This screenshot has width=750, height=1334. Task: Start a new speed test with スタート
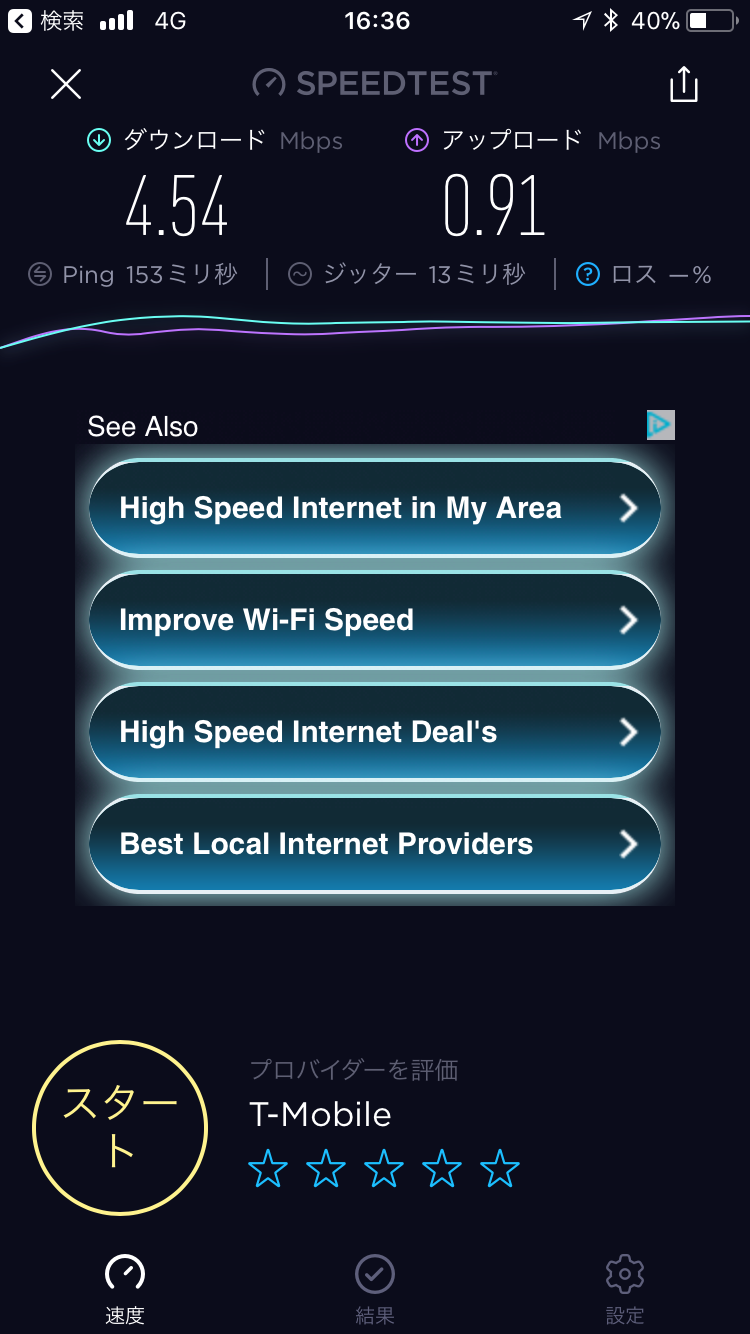(120, 1128)
